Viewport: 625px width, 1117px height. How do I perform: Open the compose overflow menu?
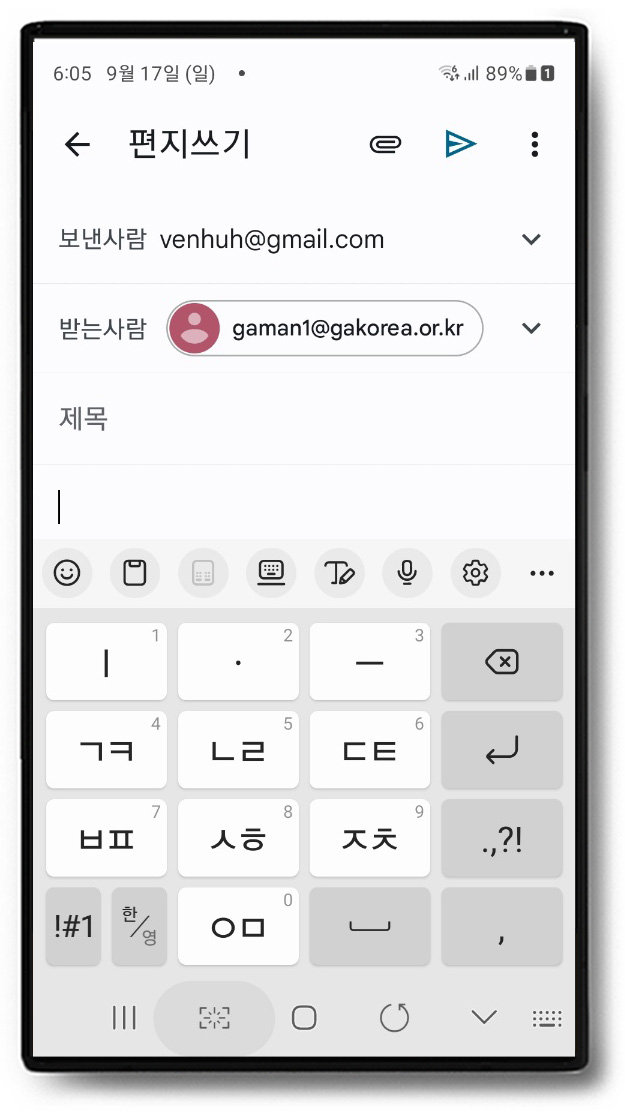(x=535, y=145)
